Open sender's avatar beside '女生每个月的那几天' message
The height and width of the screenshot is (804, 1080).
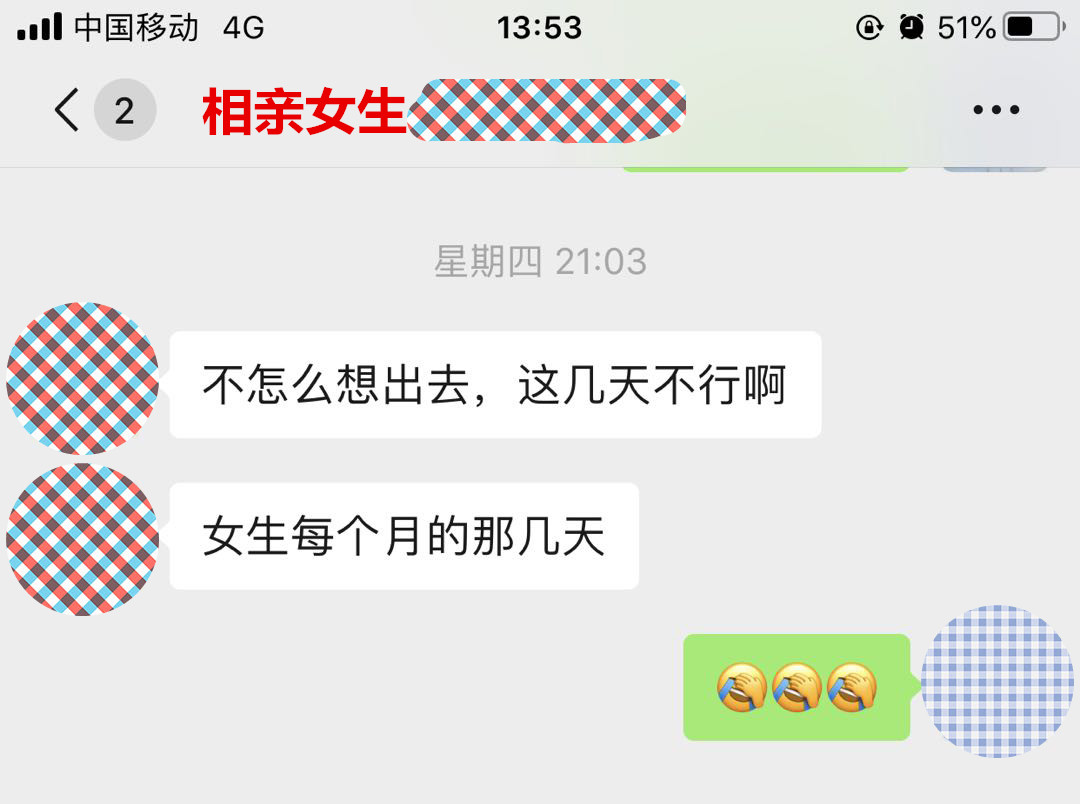coord(83,538)
